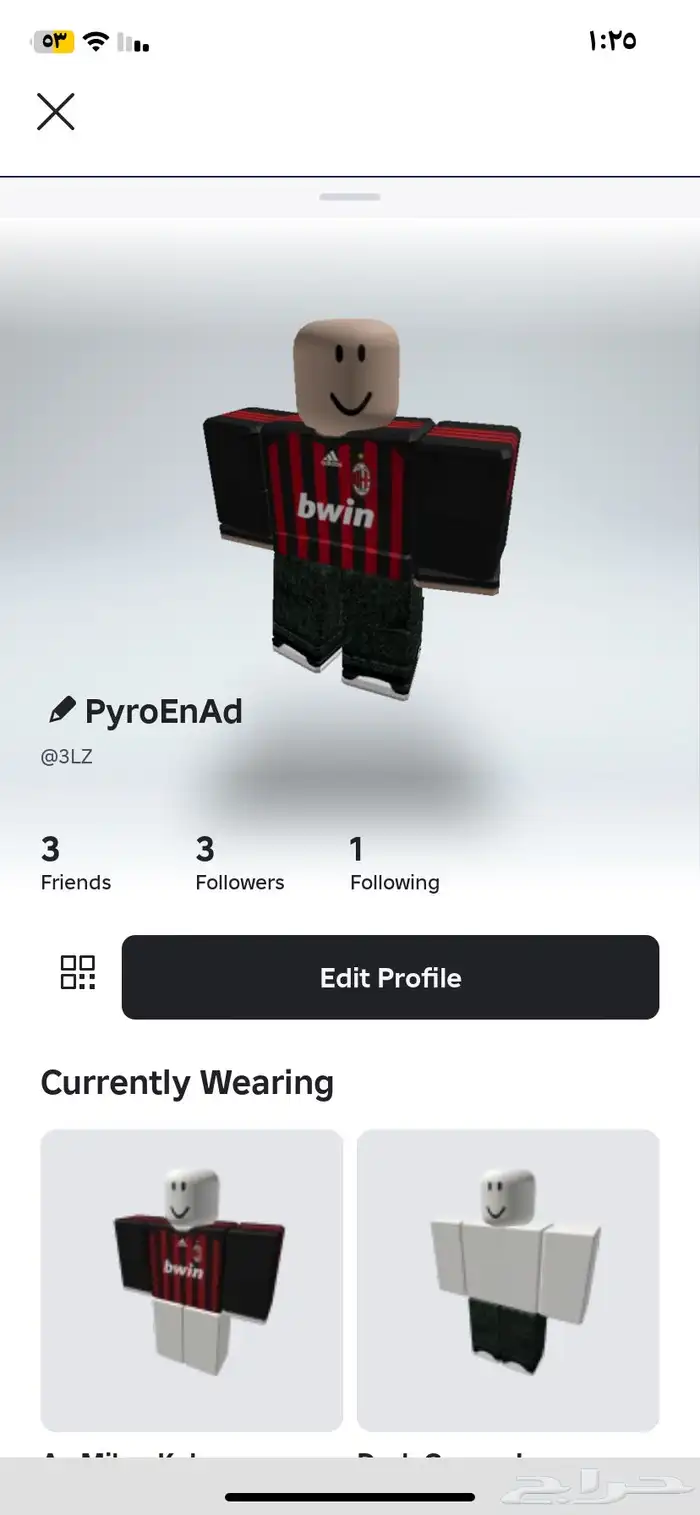Tap the Edit Profile button
The width and height of the screenshot is (700, 1515).
tap(390, 977)
